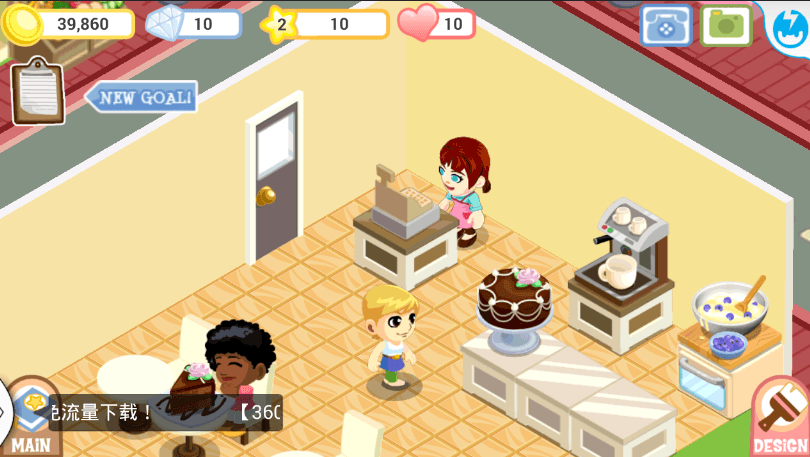Open the phone icon
Screen dimensions: 810x457
coord(664,26)
